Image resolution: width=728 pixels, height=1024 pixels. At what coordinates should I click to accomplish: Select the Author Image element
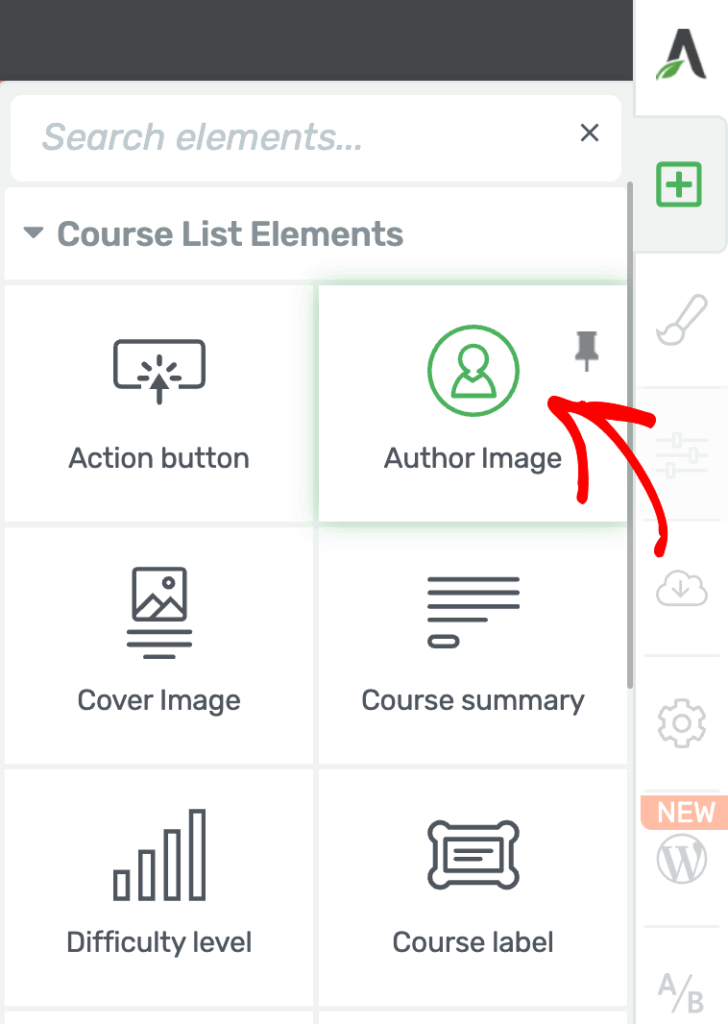[473, 403]
